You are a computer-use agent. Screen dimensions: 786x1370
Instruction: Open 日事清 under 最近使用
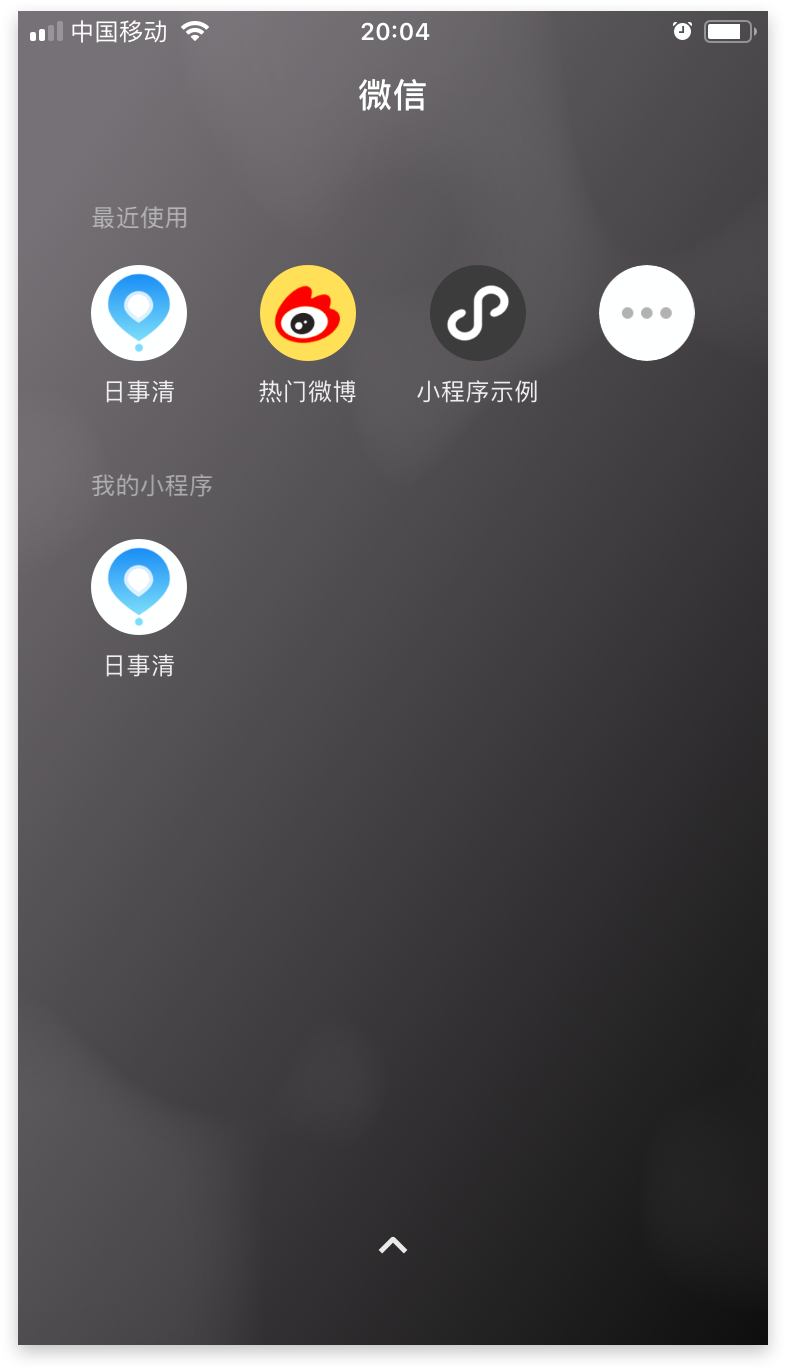(139, 313)
